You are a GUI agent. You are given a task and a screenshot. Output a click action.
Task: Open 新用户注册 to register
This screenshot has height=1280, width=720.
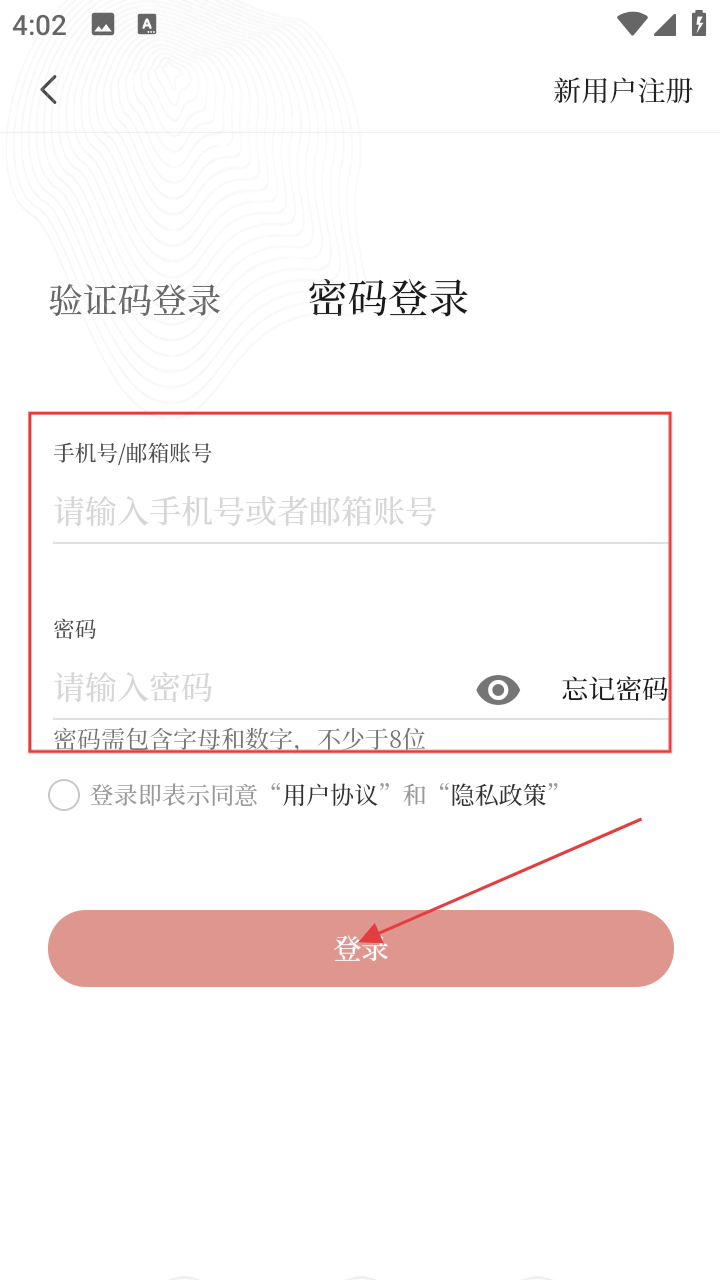point(623,91)
